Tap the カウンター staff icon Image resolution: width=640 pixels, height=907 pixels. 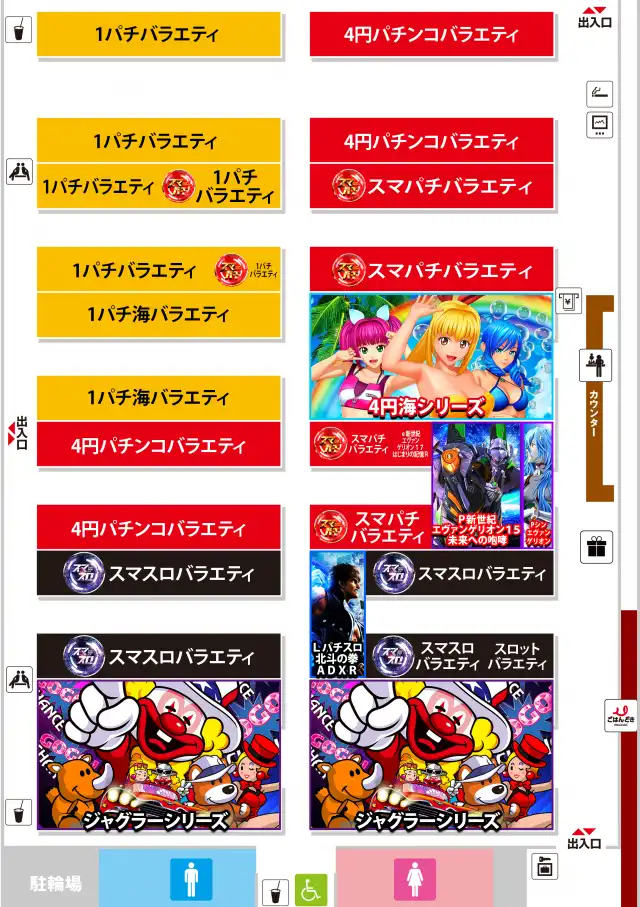[596, 365]
